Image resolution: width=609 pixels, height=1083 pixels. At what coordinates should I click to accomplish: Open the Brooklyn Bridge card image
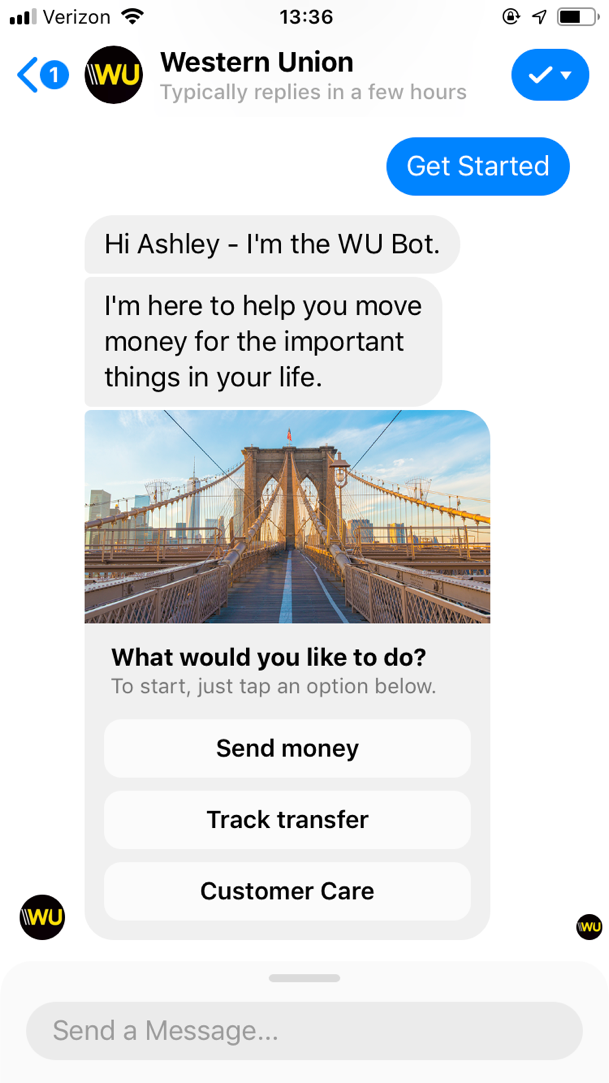tap(287, 517)
